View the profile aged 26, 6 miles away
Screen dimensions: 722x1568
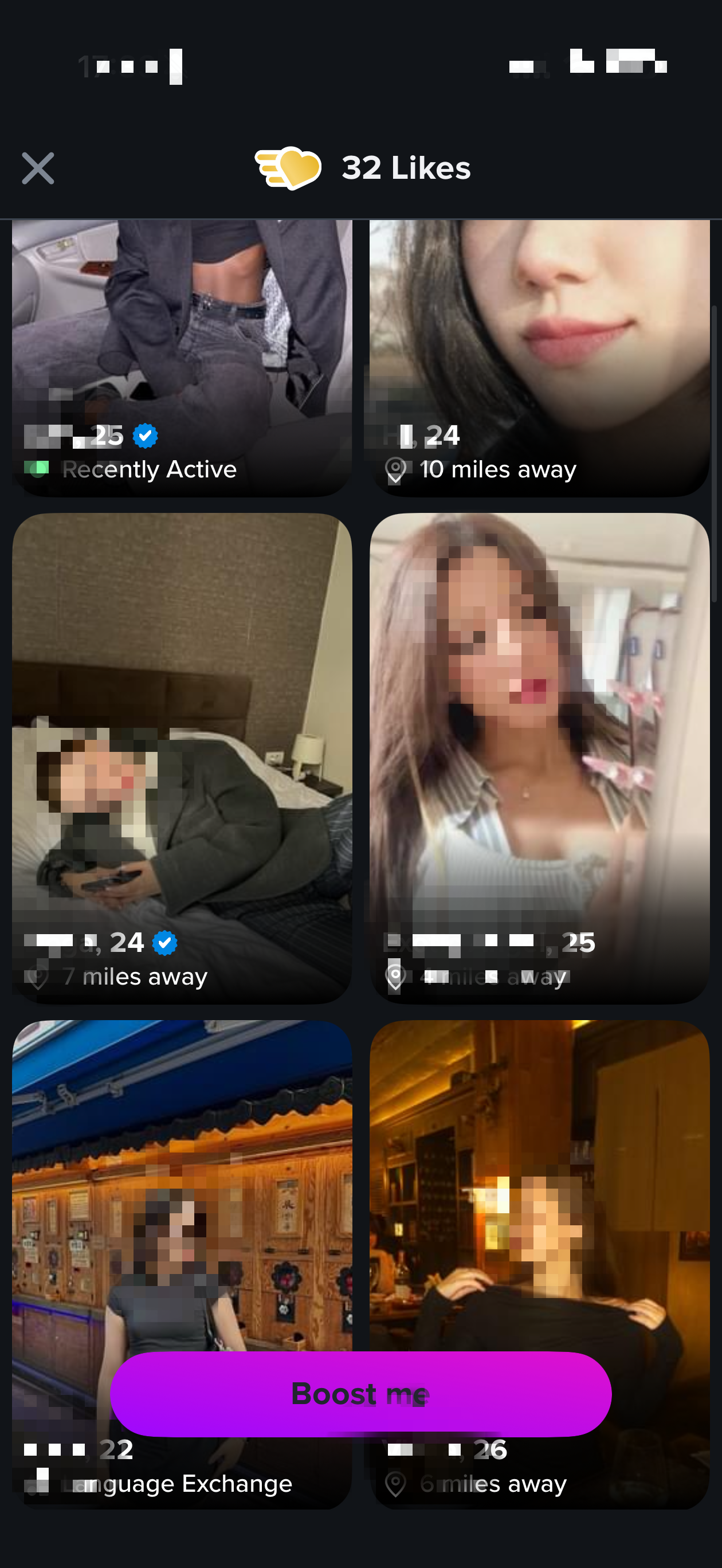click(x=539, y=1187)
